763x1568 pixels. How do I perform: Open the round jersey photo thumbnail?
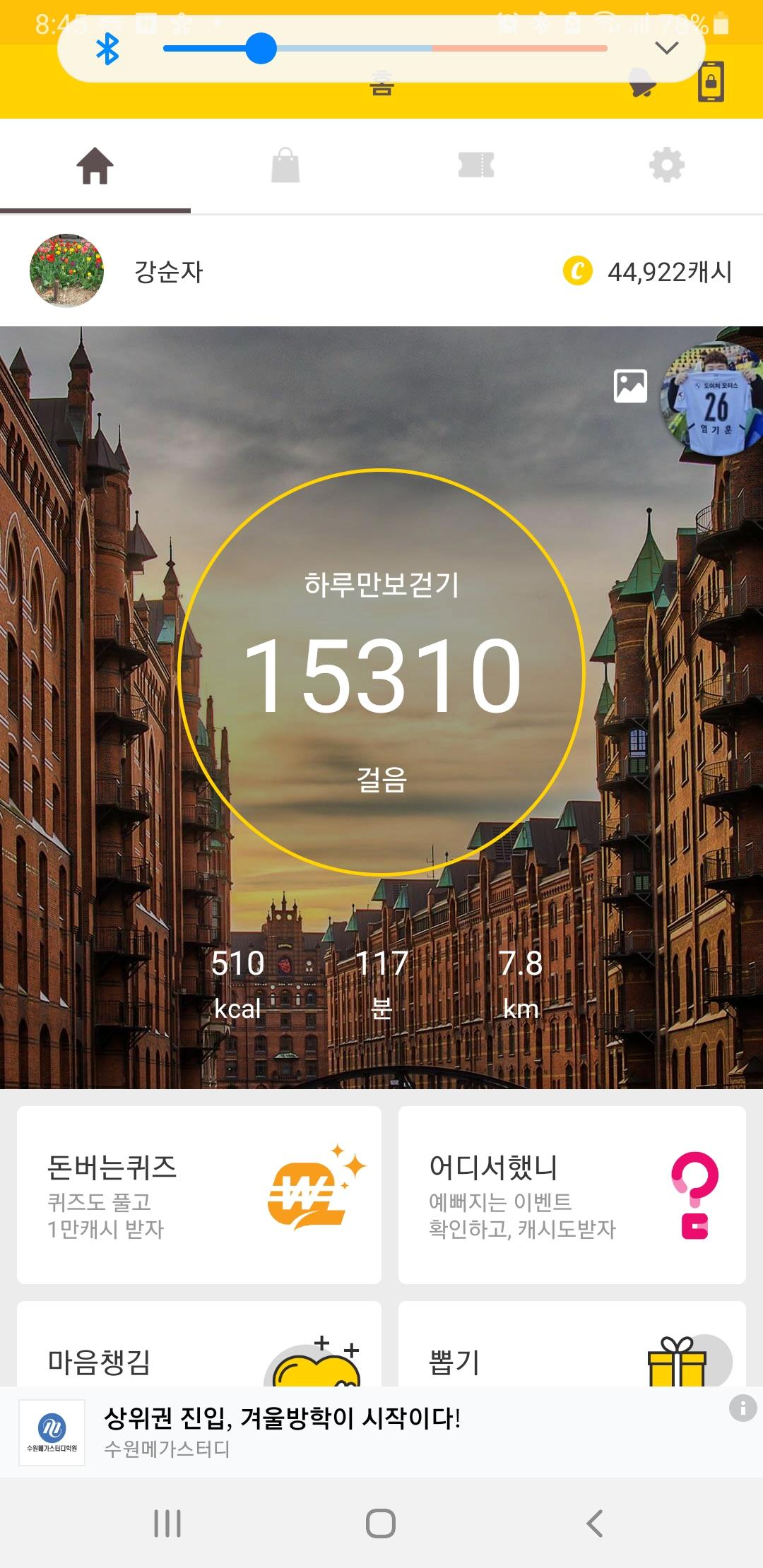coord(714,400)
